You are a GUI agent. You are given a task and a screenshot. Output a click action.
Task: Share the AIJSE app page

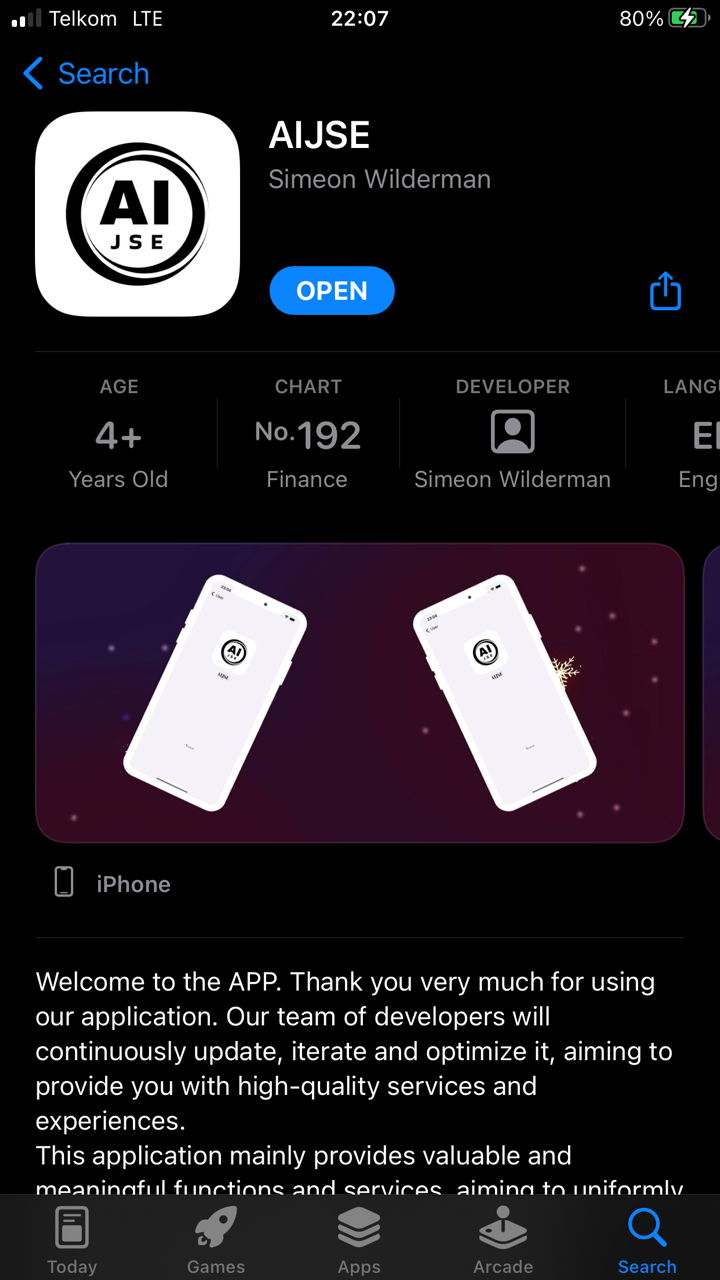click(665, 292)
